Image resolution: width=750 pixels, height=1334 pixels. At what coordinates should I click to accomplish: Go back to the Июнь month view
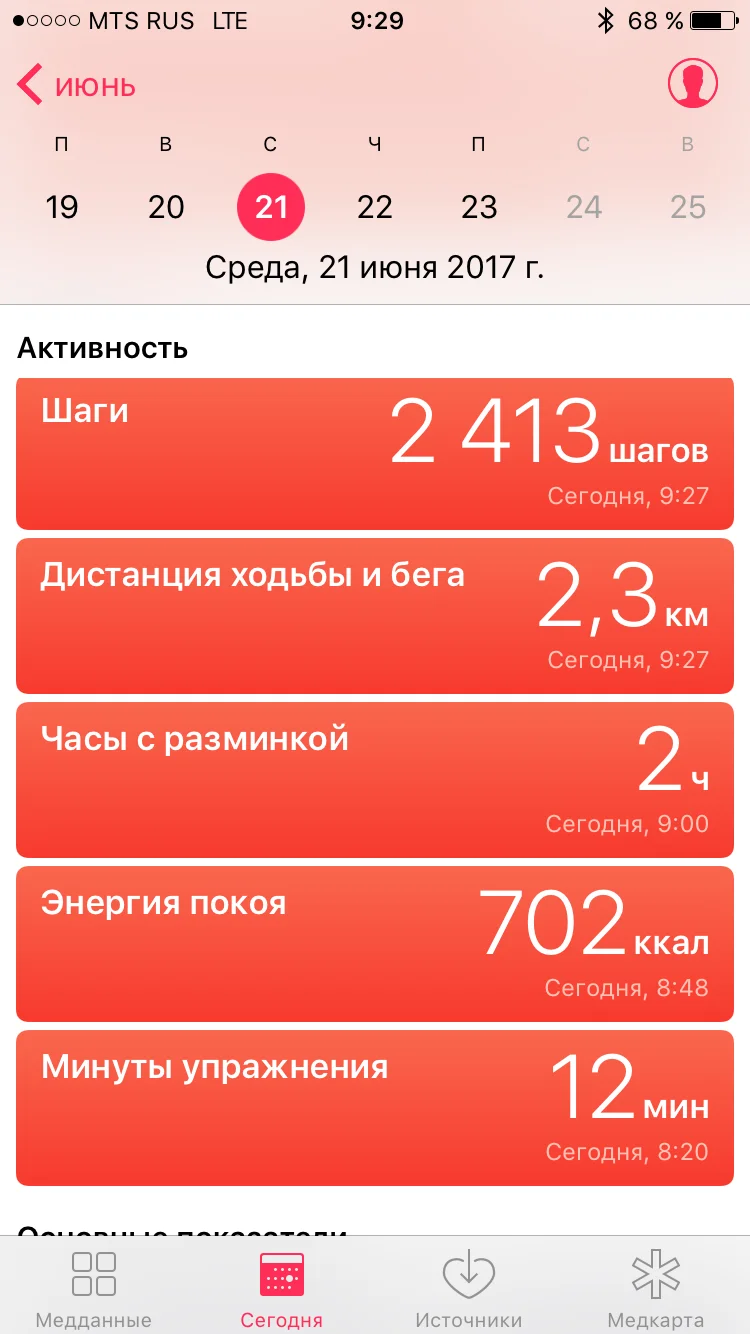[x=77, y=86]
